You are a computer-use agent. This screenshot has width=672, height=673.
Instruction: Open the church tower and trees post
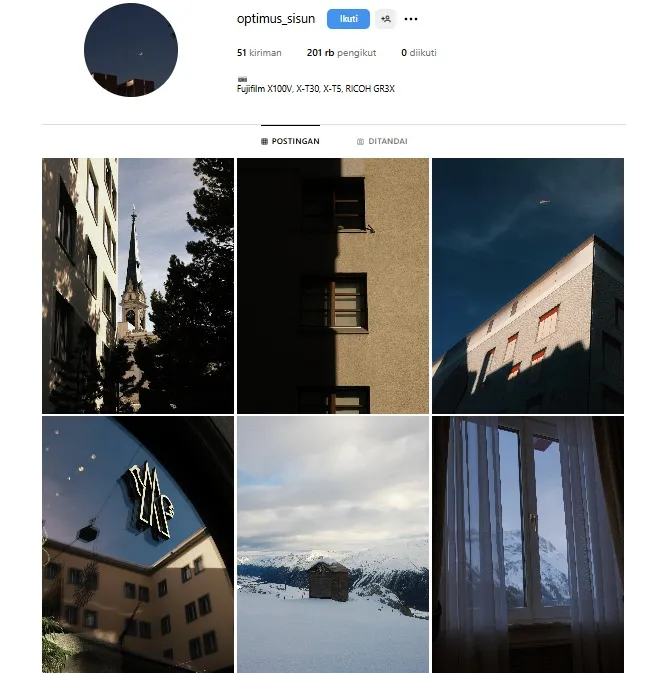click(138, 285)
